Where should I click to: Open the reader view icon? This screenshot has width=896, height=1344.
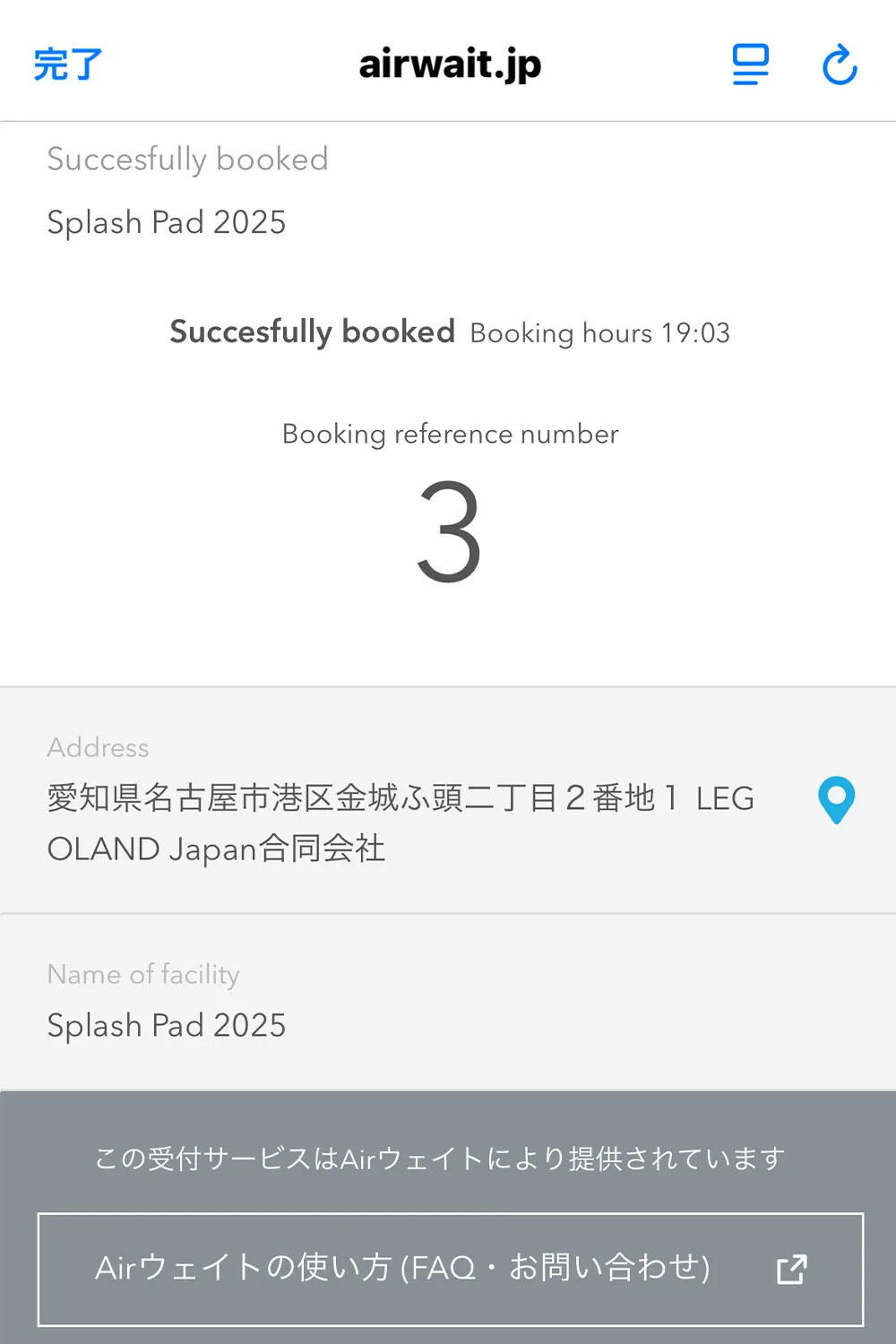coord(750,65)
